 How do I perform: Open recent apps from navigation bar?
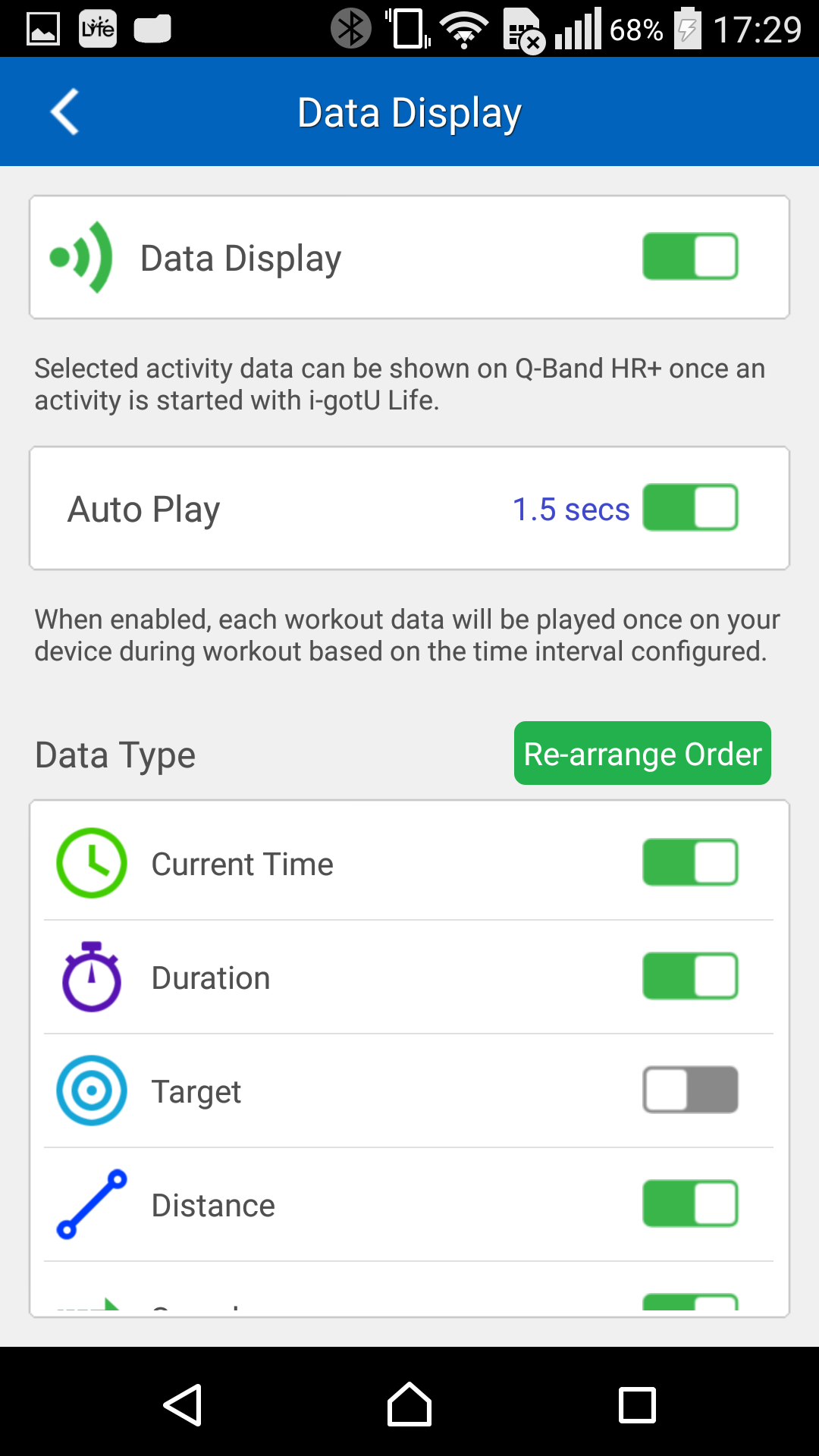tap(637, 1405)
